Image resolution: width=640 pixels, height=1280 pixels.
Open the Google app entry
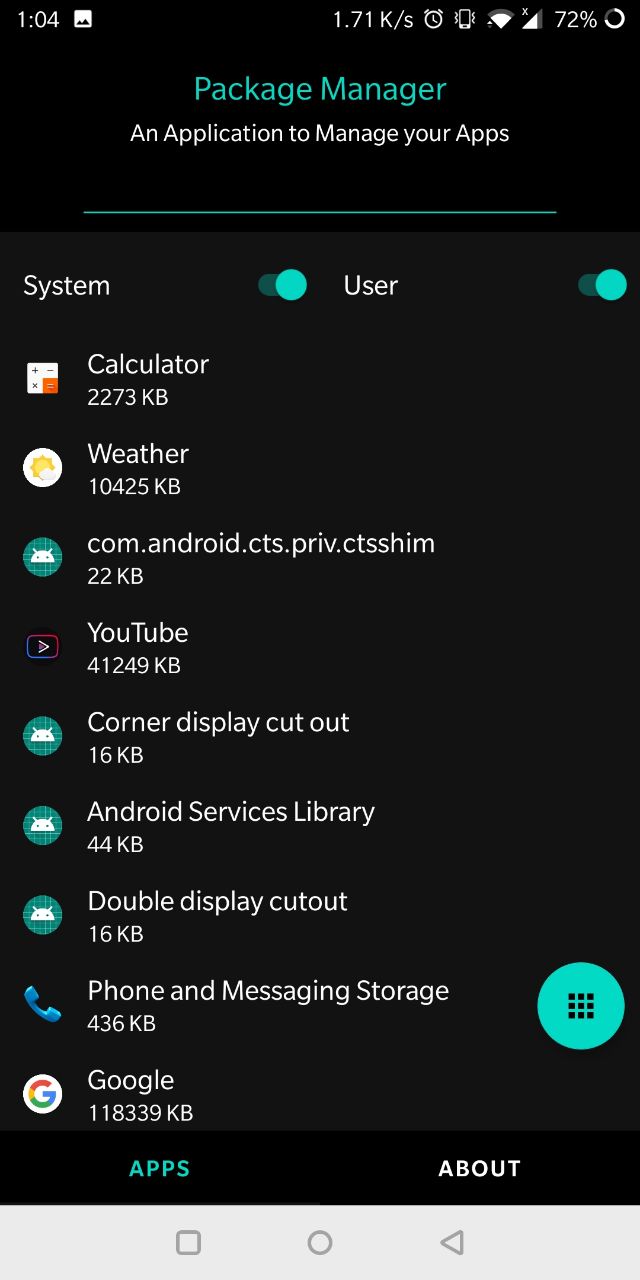pyautogui.click(x=320, y=1093)
